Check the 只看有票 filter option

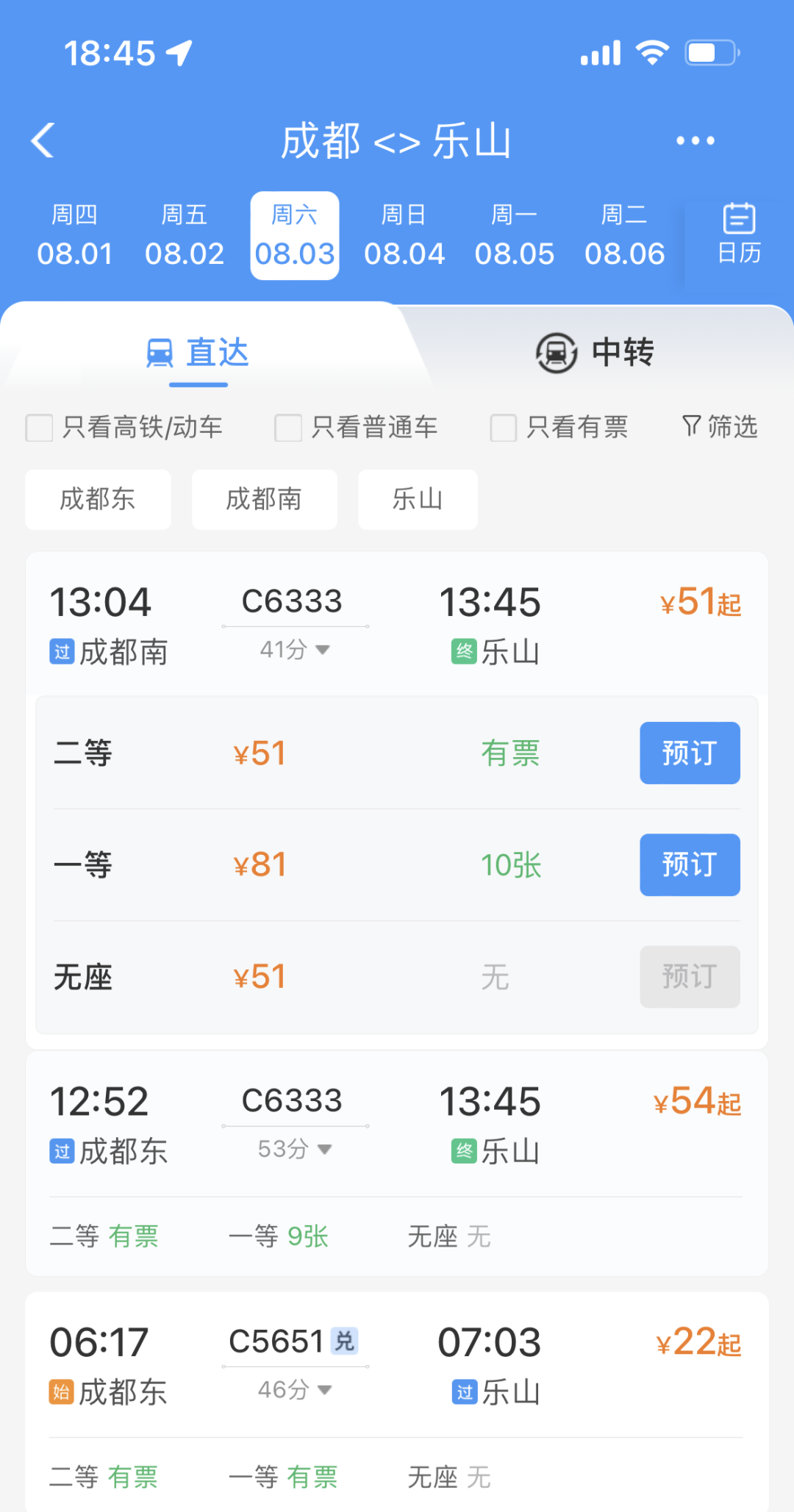point(503,428)
